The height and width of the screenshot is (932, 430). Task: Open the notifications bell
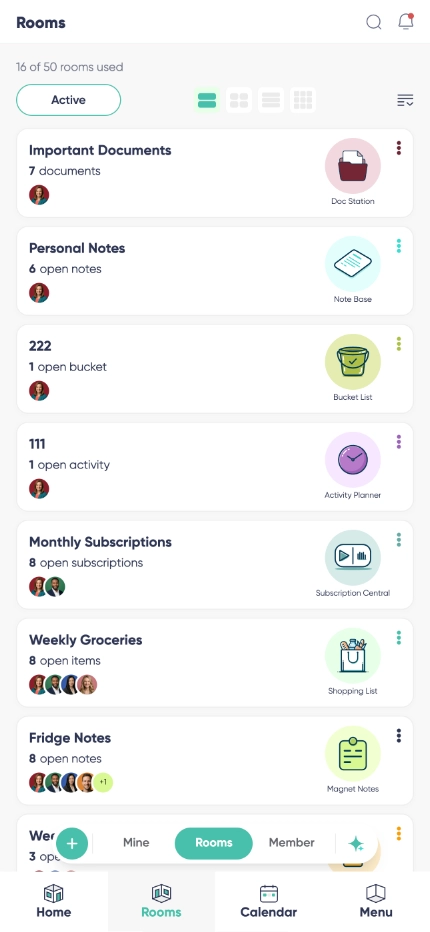point(406,21)
